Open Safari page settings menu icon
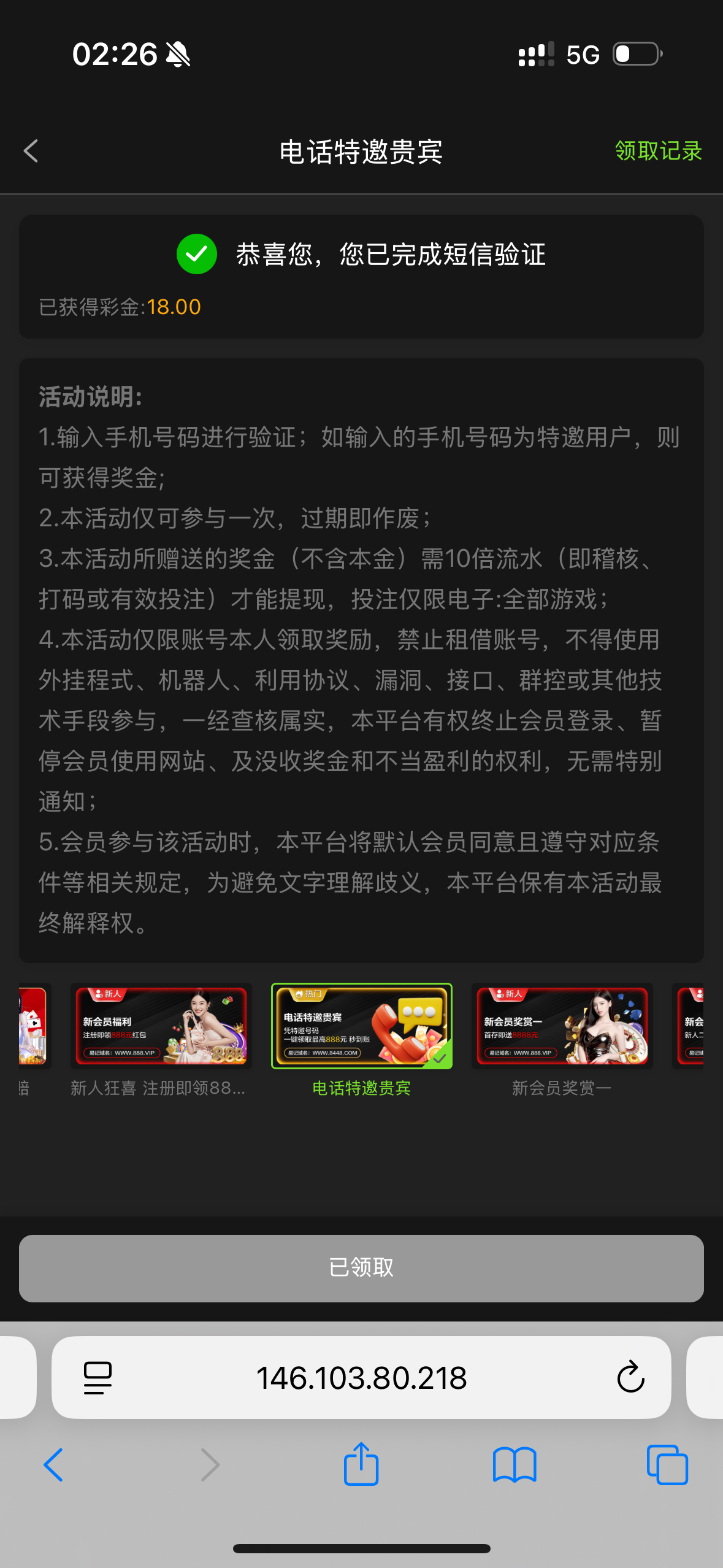This screenshot has width=723, height=1568. [98, 1378]
